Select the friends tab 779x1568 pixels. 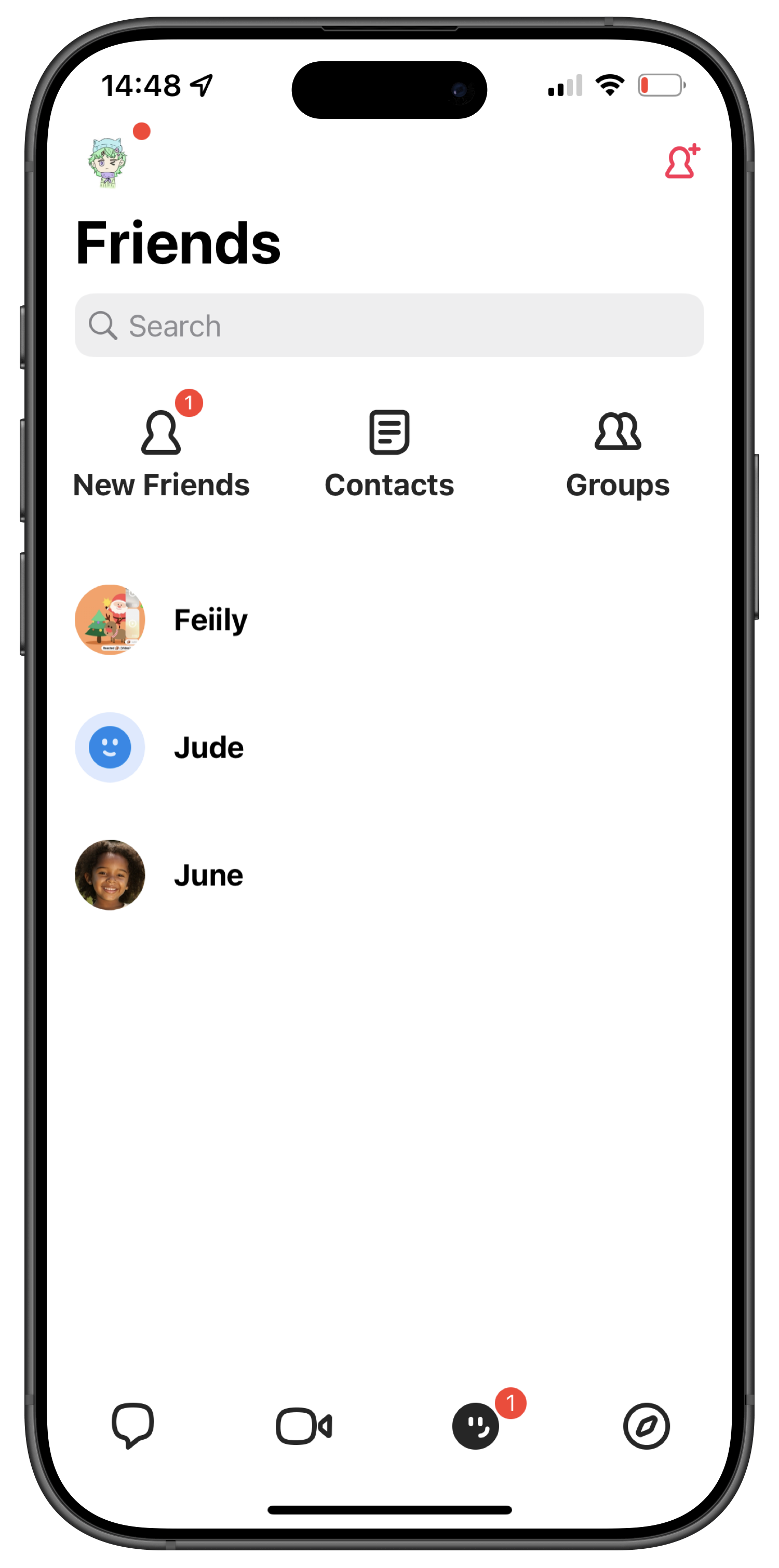pyautogui.click(x=476, y=1426)
